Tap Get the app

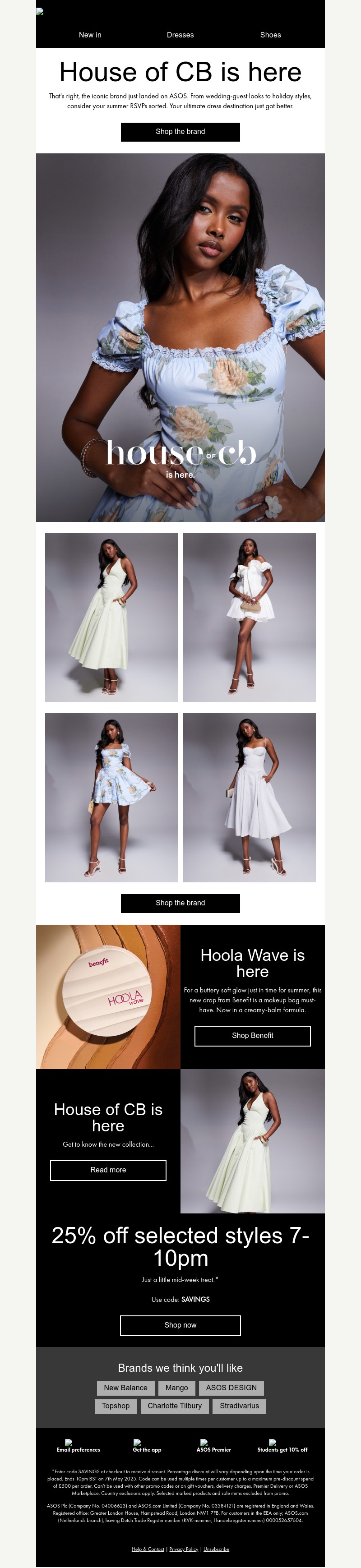(x=147, y=1449)
